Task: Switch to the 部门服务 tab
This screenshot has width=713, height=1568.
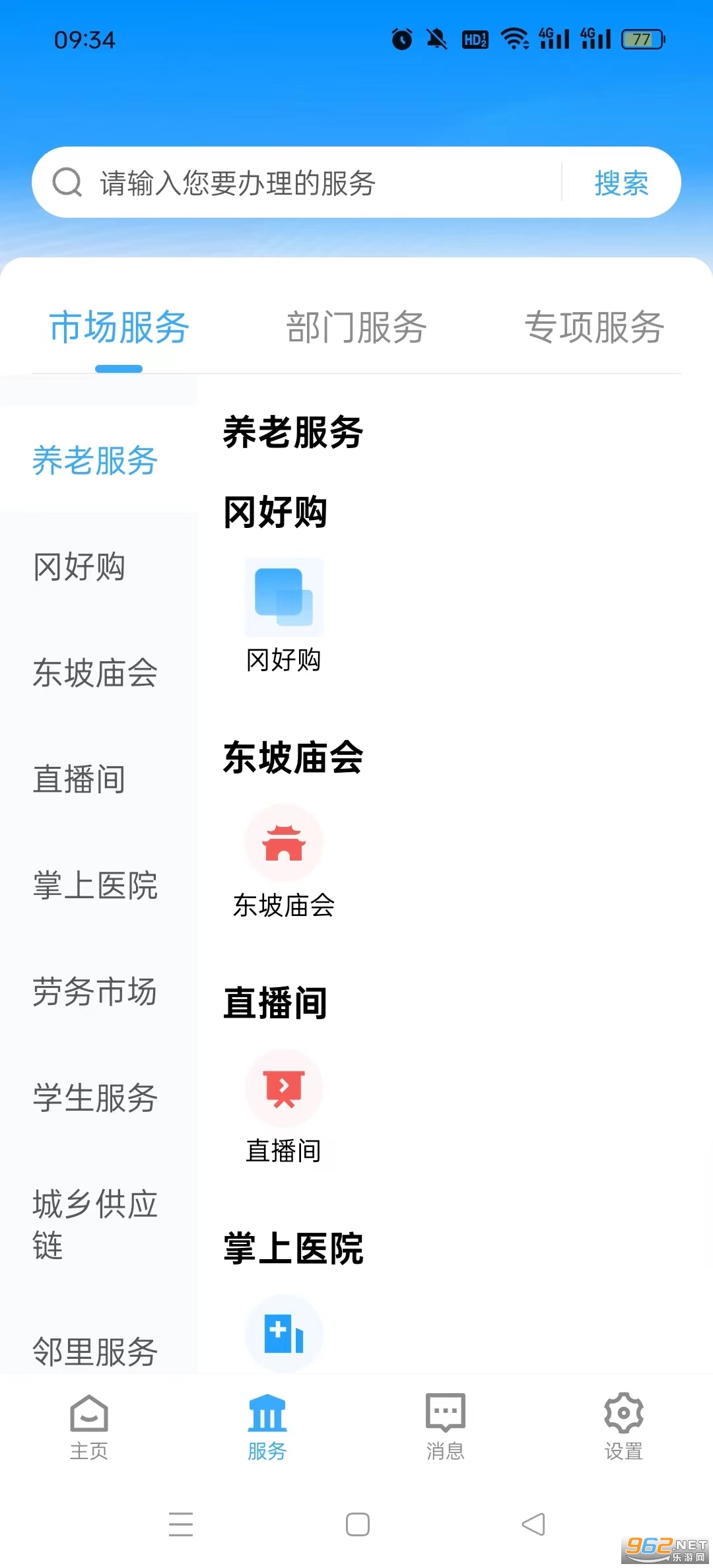Action: pyautogui.click(x=356, y=327)
